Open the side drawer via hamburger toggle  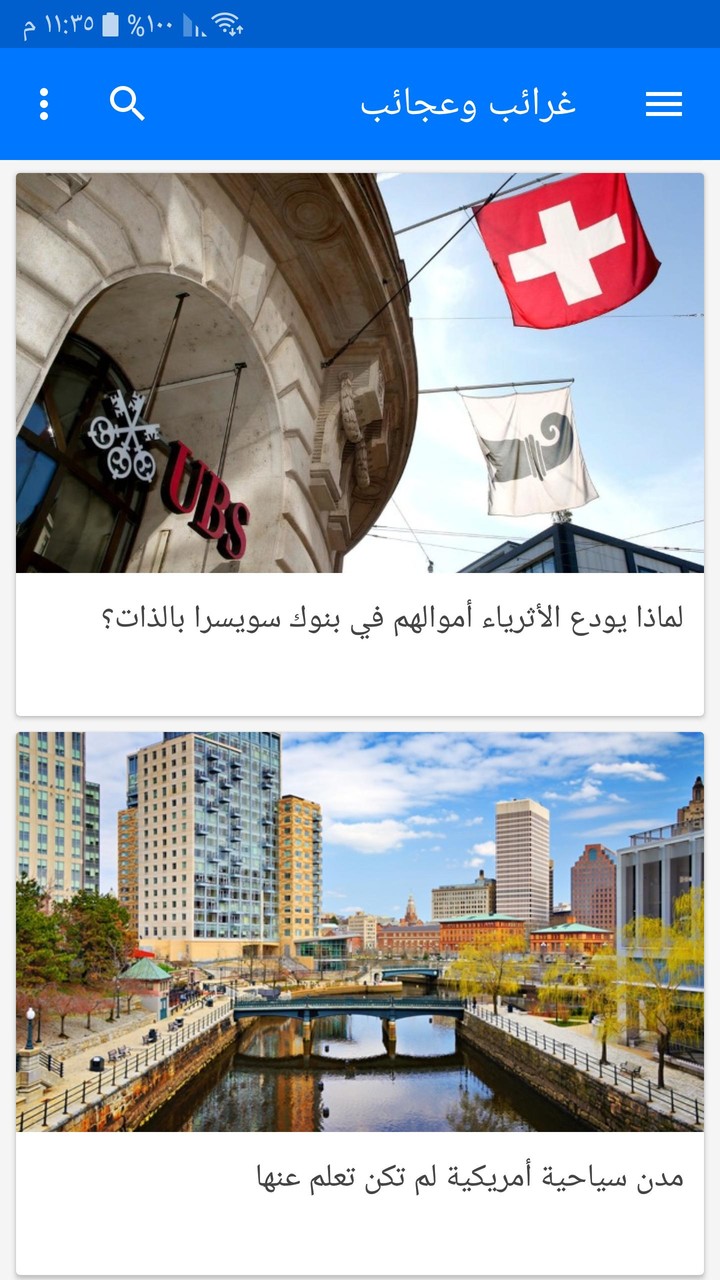pyautogui.click(x=663, y=104)
